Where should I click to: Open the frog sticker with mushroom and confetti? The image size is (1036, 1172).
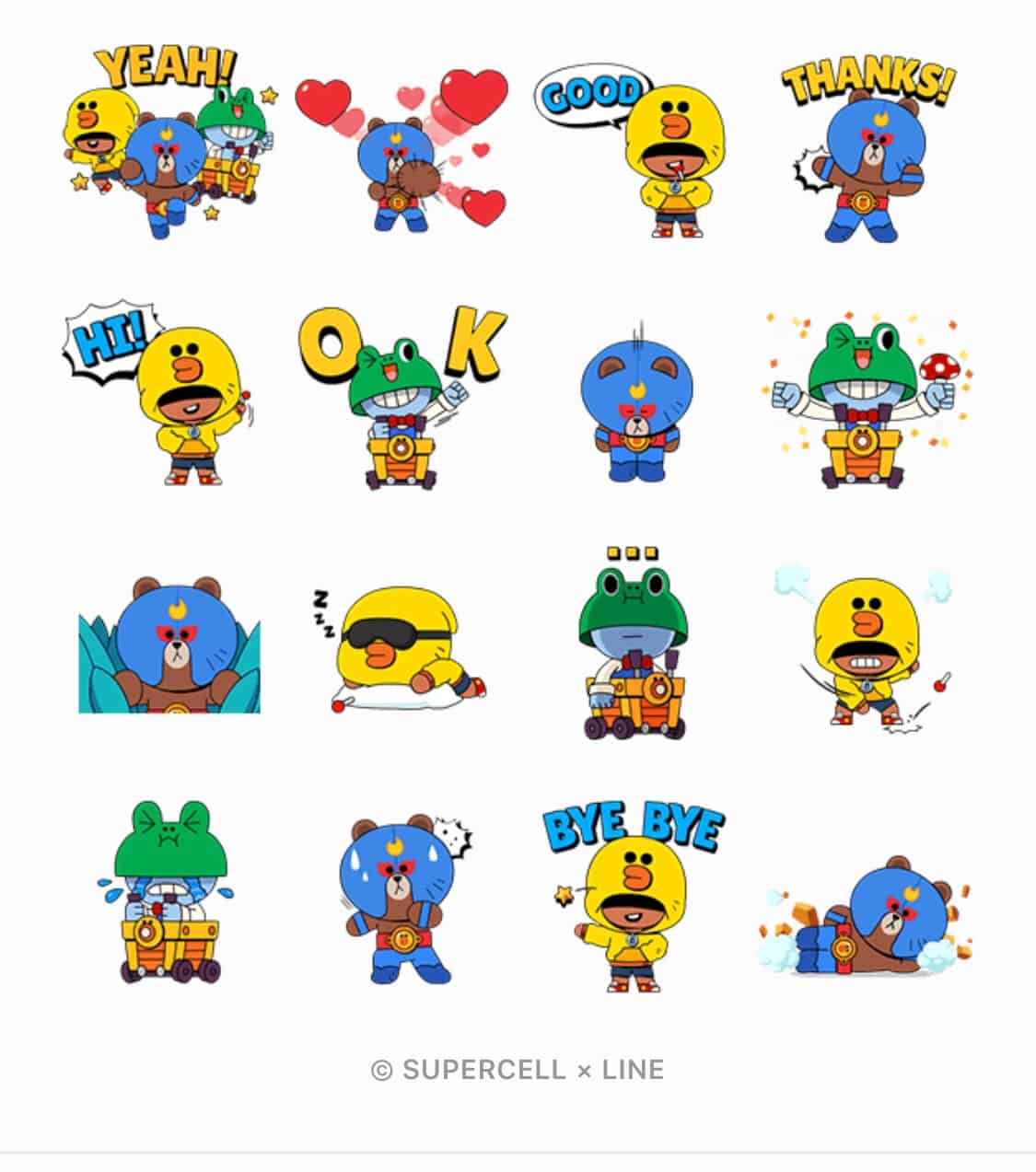pyautogui.click(x=866, y=400)
